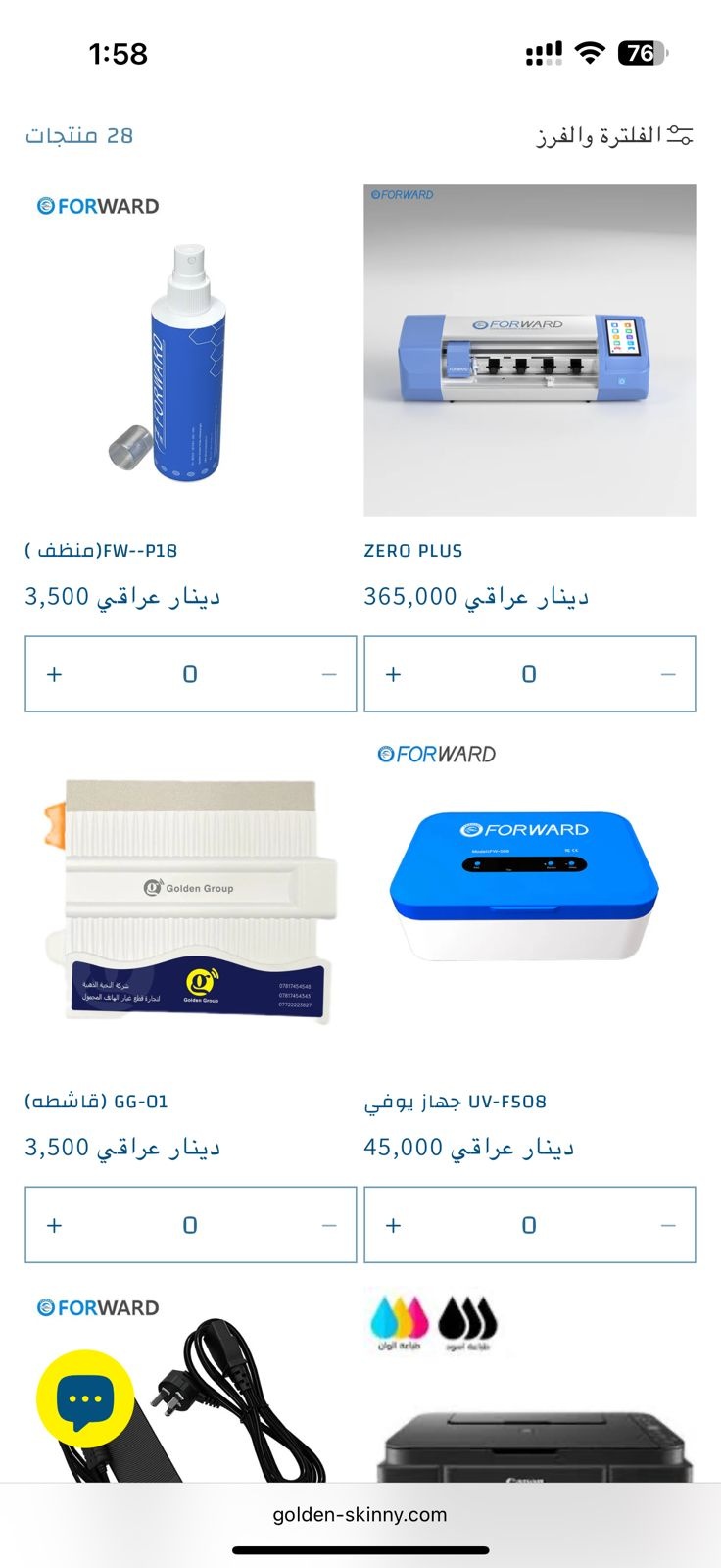Image resolution: width=721 pixels, height=1568 pixels.
Task: Reduce the ZERO PLUS quantity
Action: (668, 674)
